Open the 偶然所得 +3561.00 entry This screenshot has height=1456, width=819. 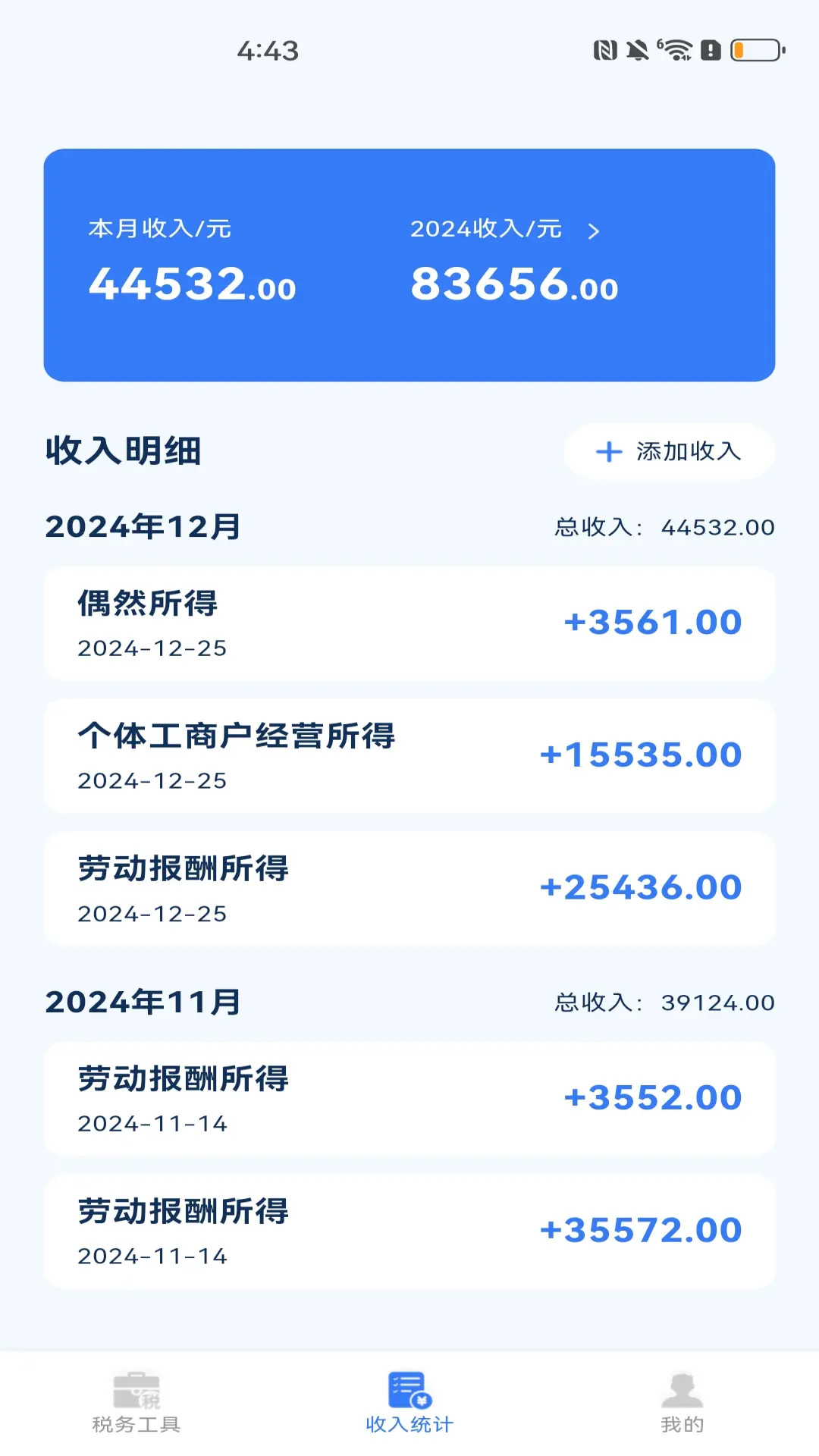tap(409, 623)
